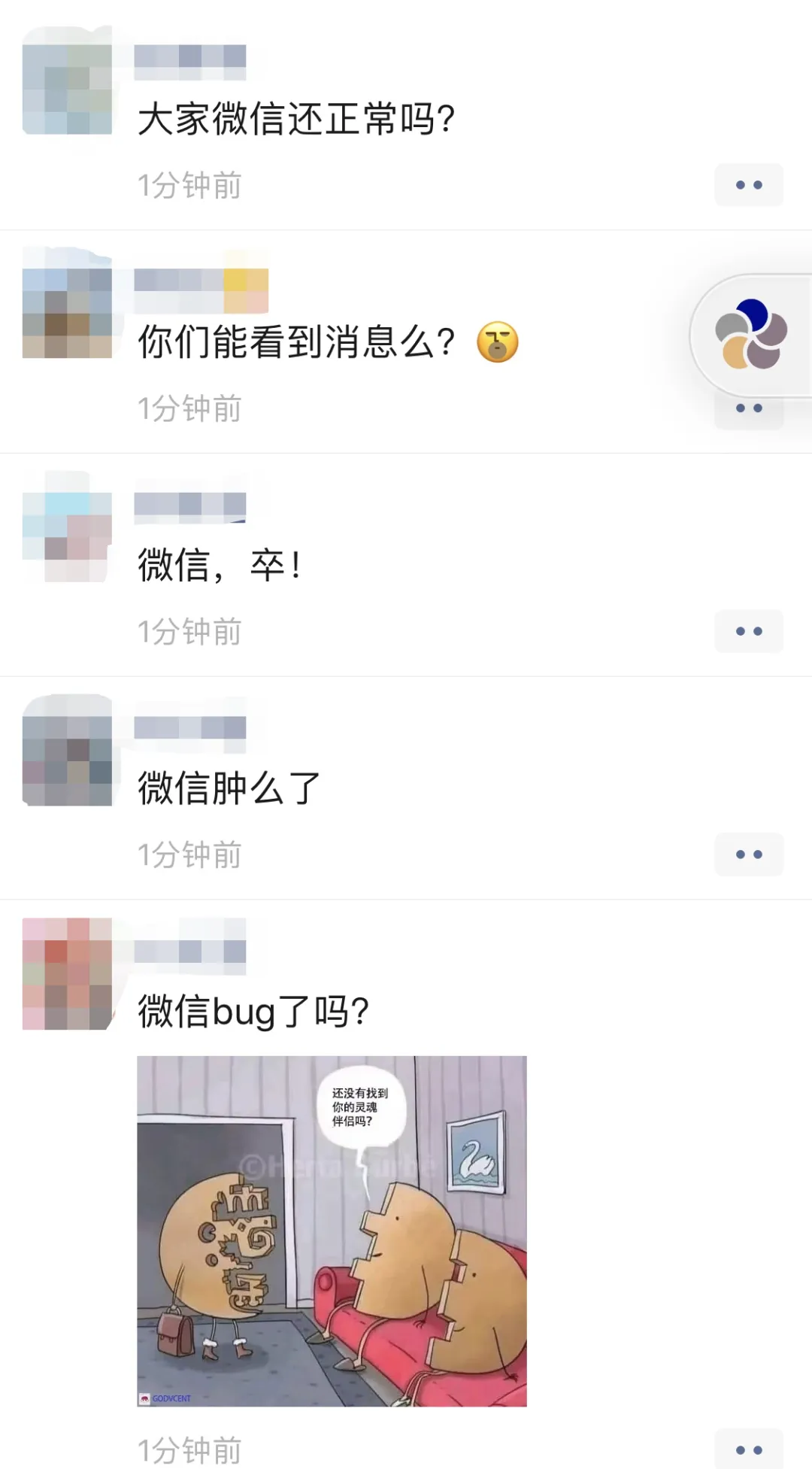Open the two-dot menu under 大家微信还正常吗
The image size is (812, 1469).
click(x=748, y=184)
